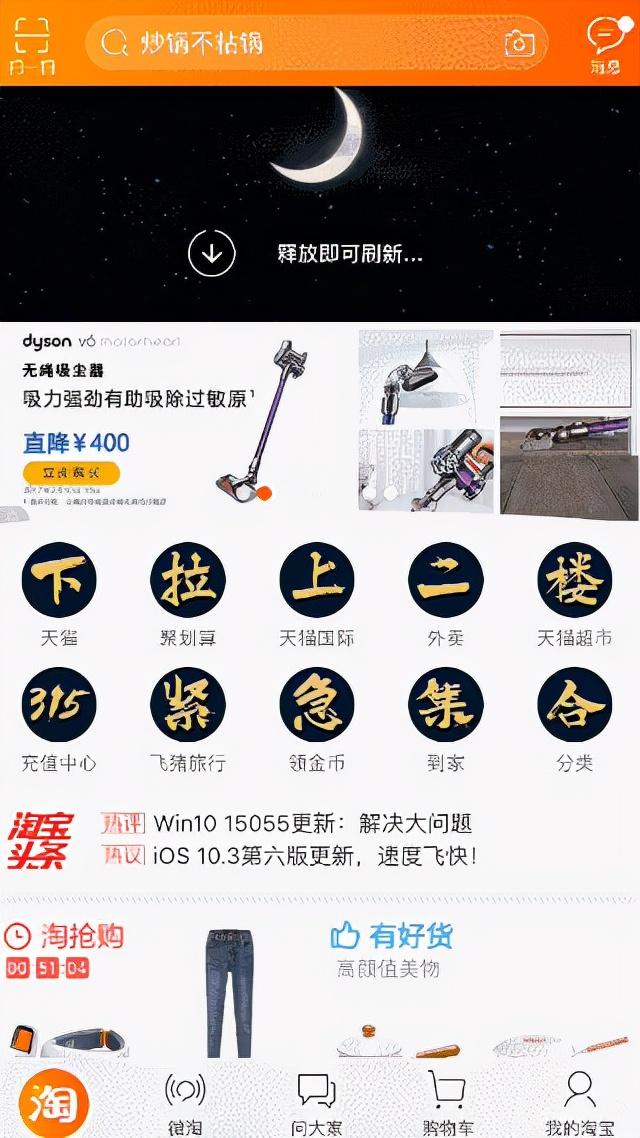Open 领金币 to collect coins
640x1138 pixels.
317,717
